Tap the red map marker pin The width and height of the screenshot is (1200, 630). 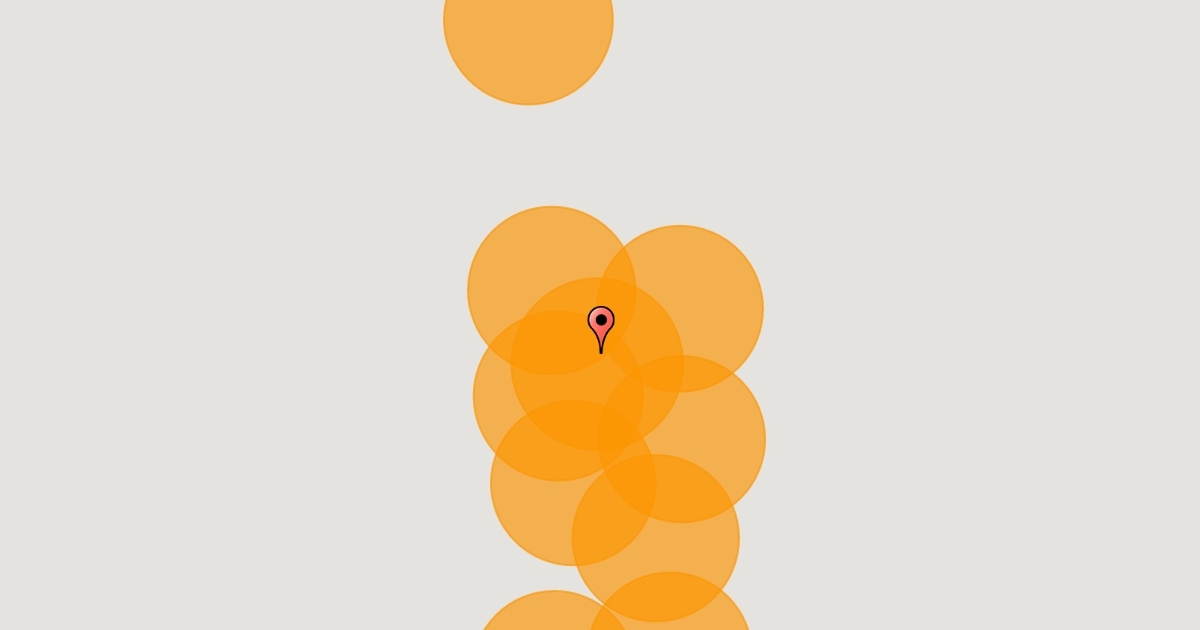(601, 323)
